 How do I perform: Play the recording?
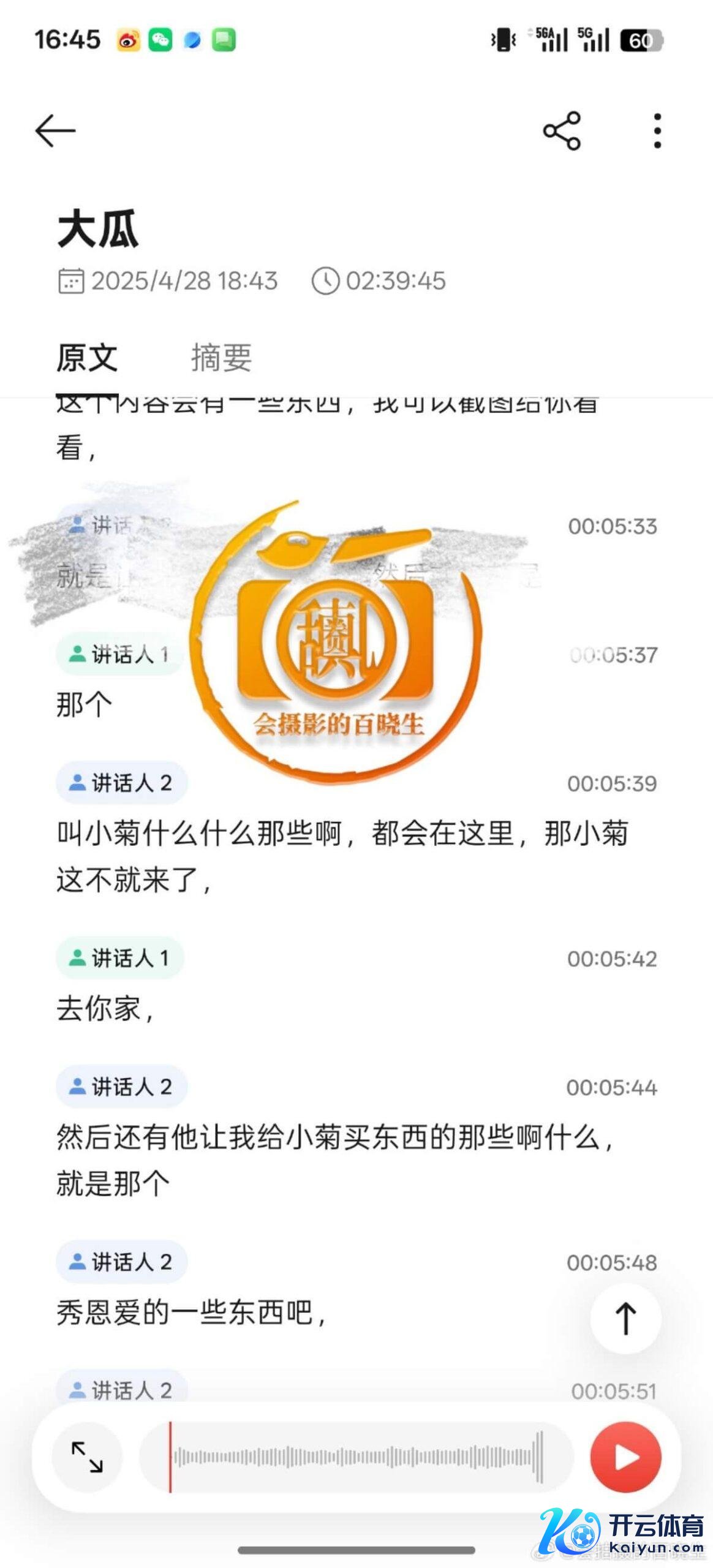click(x=625, y=1457)
